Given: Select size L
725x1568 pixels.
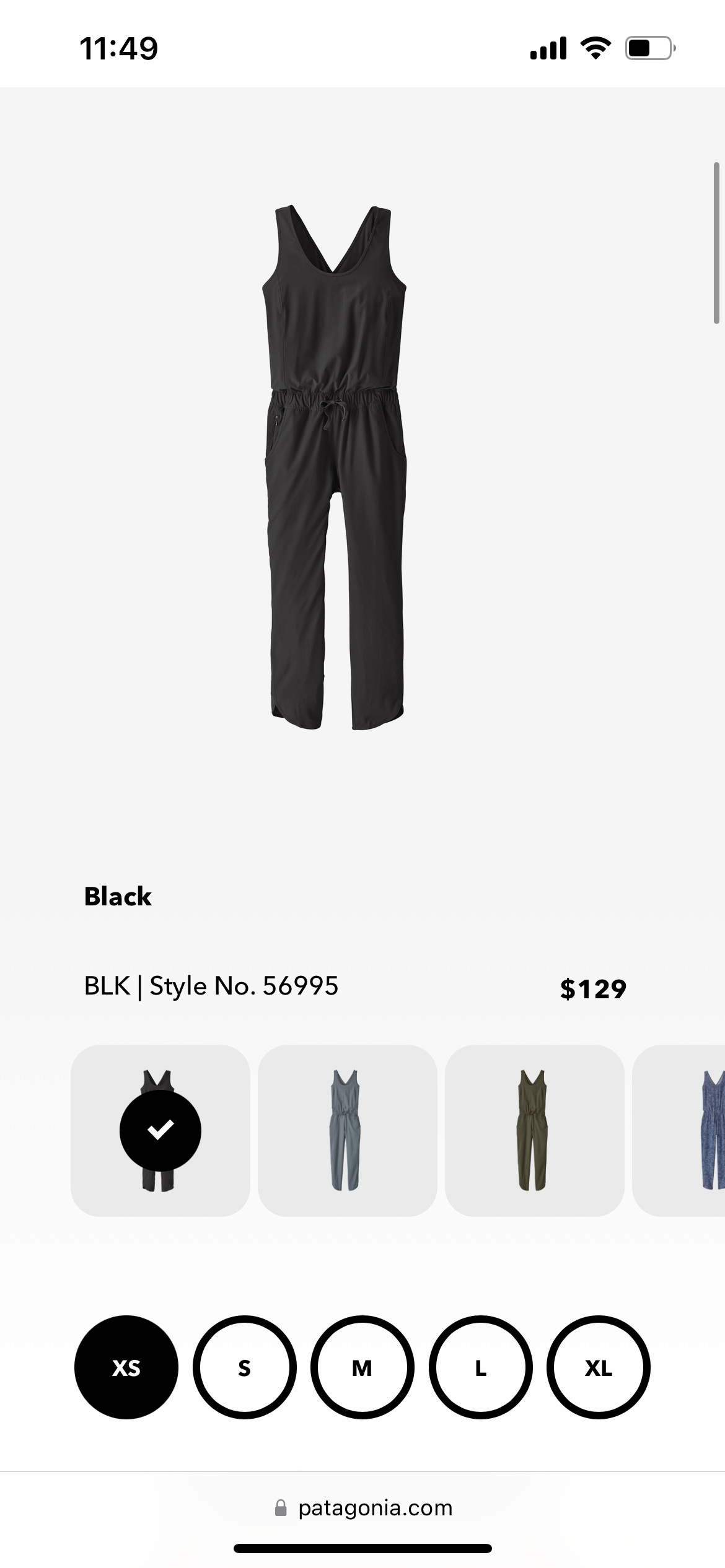Looking at the screenshot, I should click(480, 1367).
